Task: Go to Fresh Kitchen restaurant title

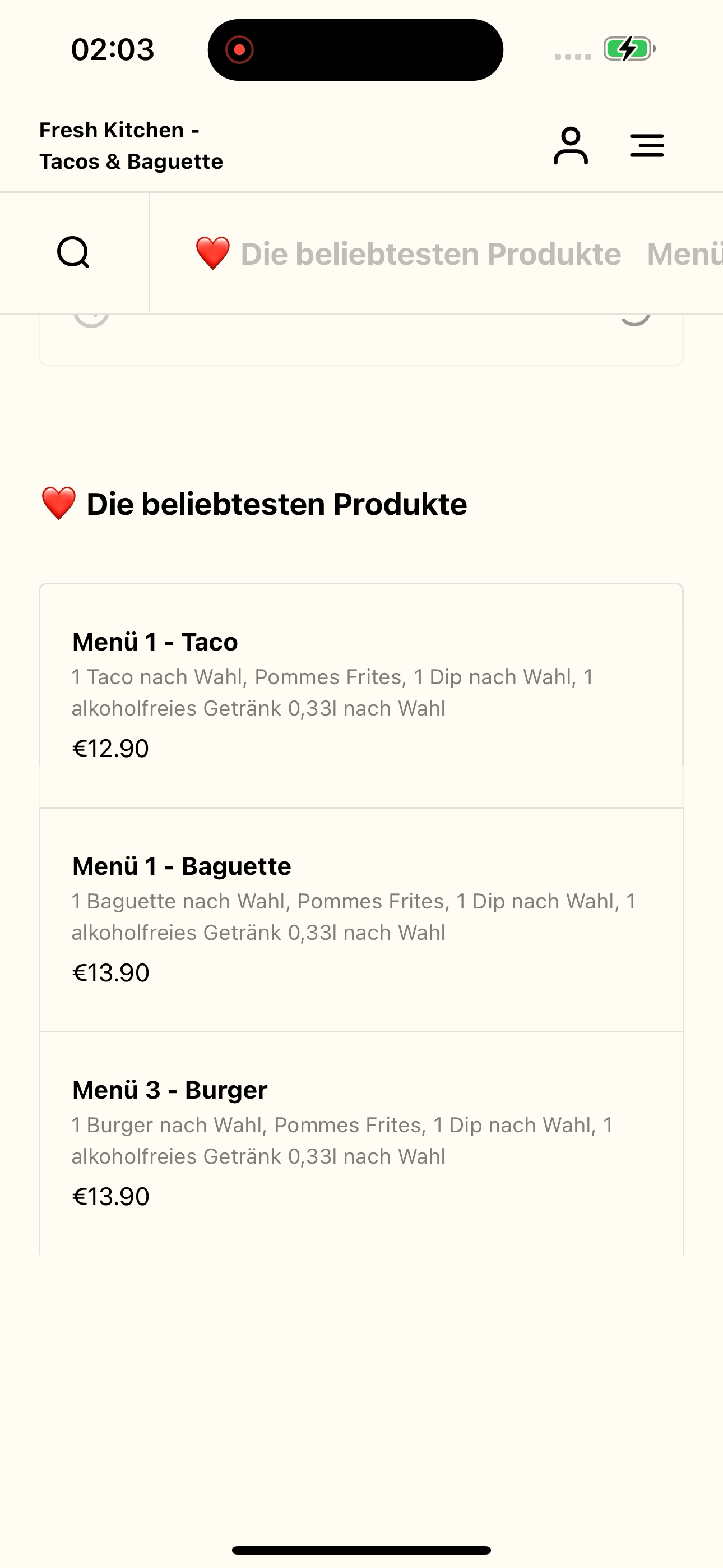Action: pos(131,145)
